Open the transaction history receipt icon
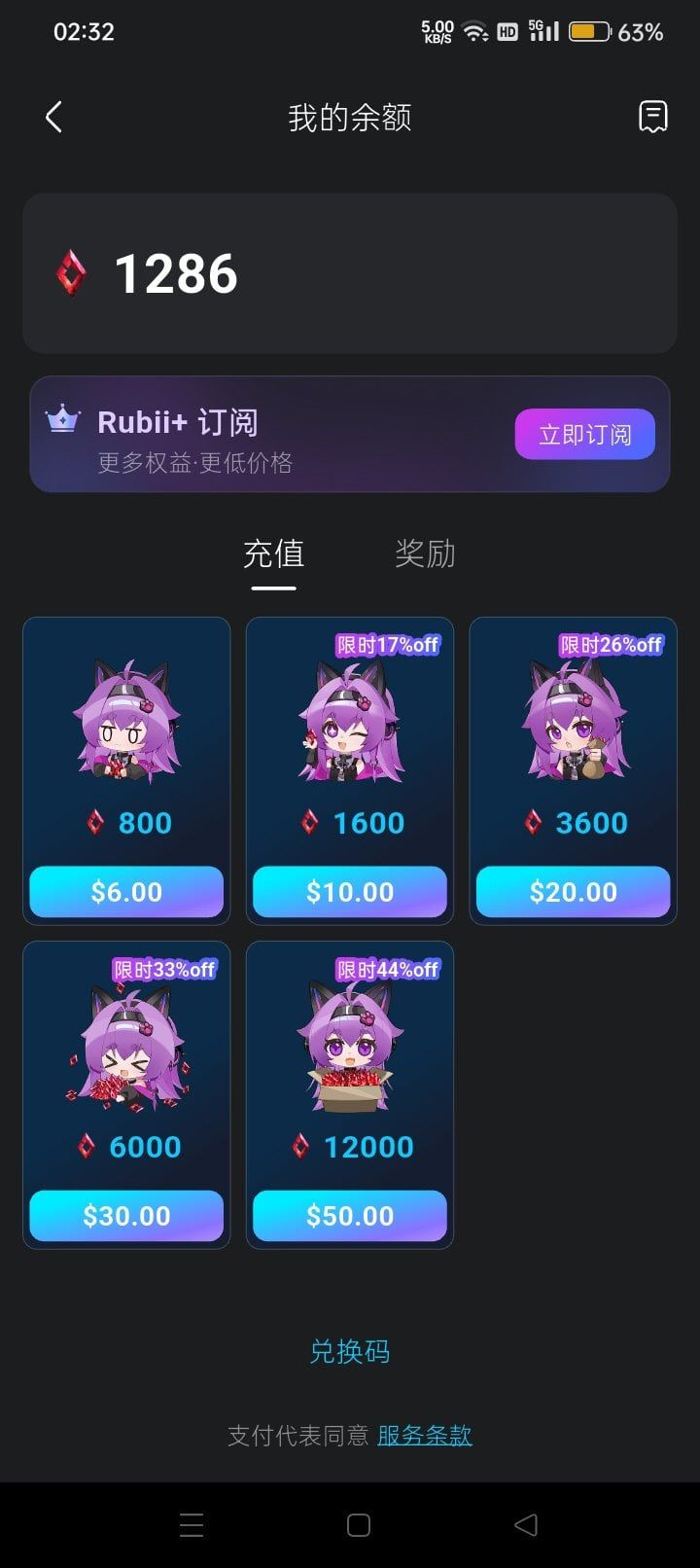 pos(652,117)
